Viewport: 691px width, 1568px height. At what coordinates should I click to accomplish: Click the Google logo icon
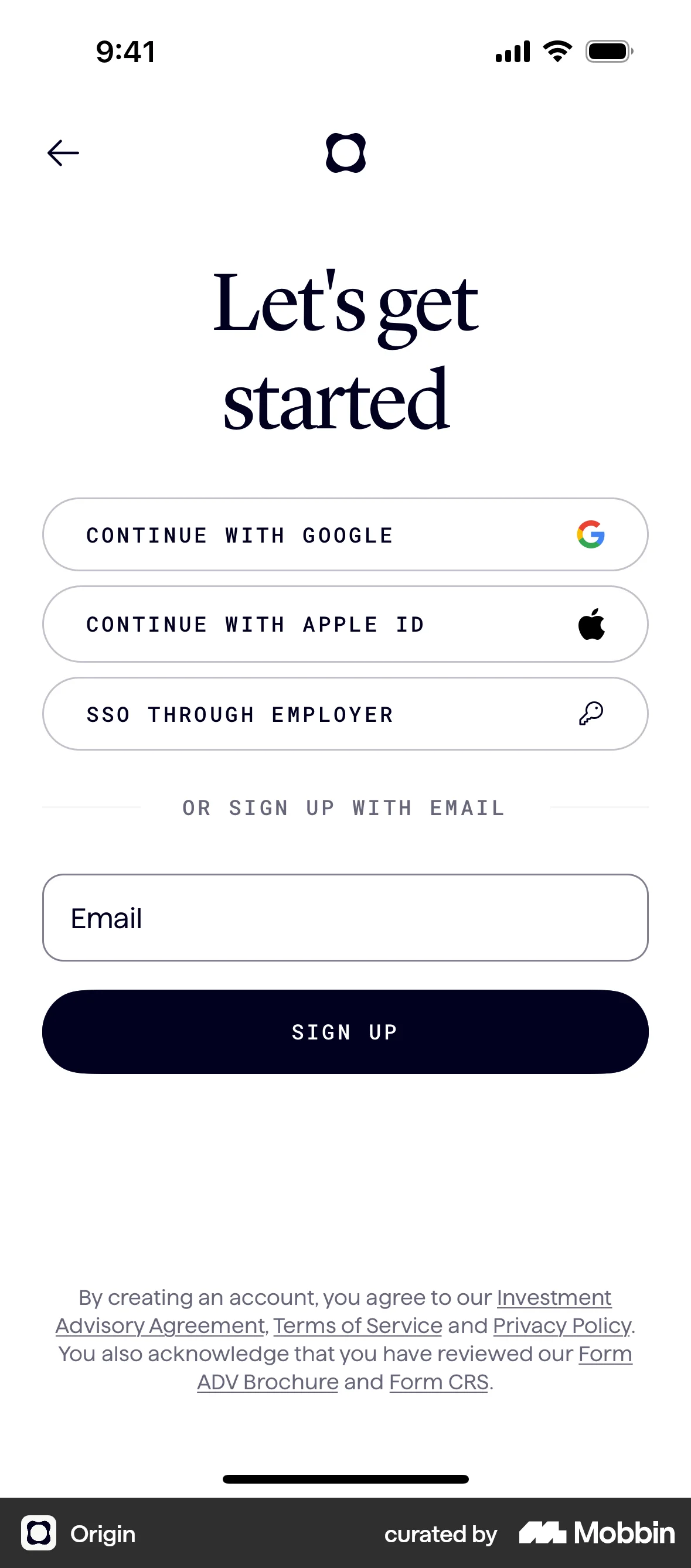(x=591, y=534)
